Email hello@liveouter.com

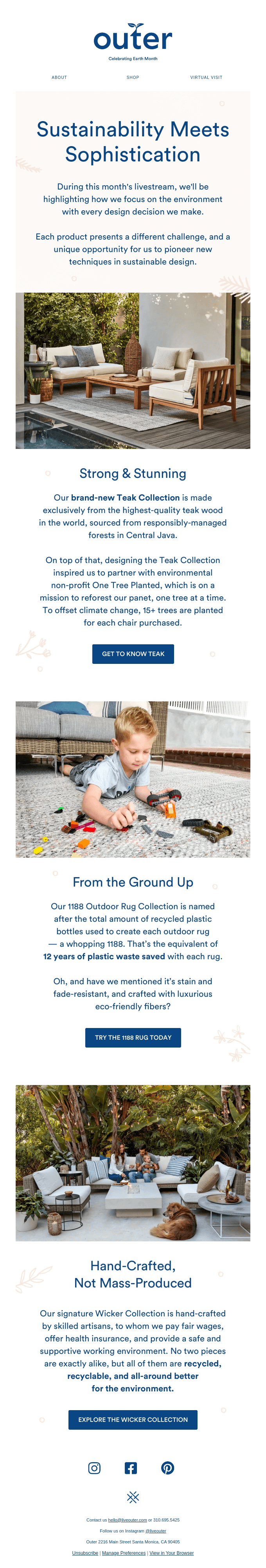coord(127,1519)
